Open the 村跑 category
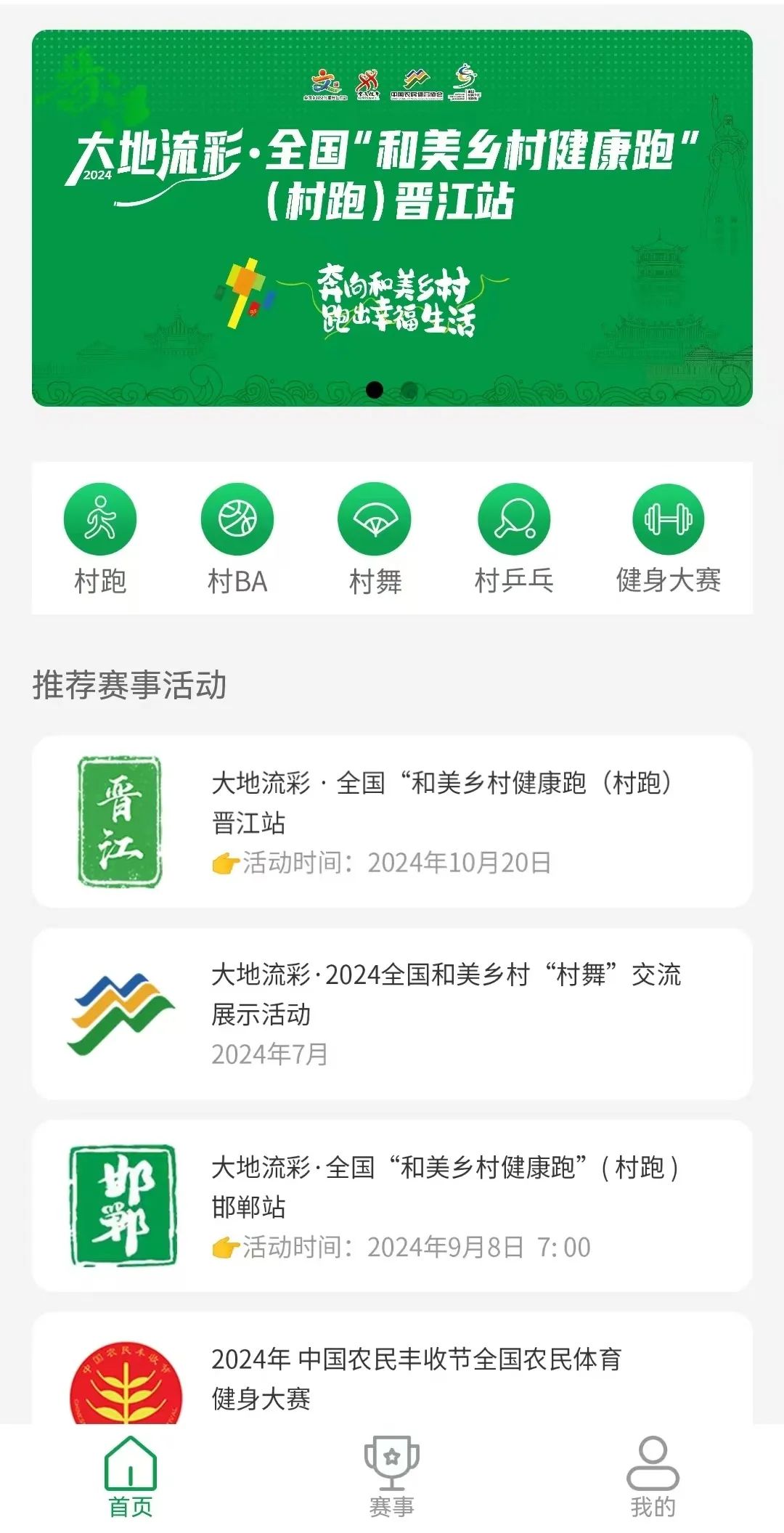Viewport: 784px width, 1533px height. click(x=100, y=539)
